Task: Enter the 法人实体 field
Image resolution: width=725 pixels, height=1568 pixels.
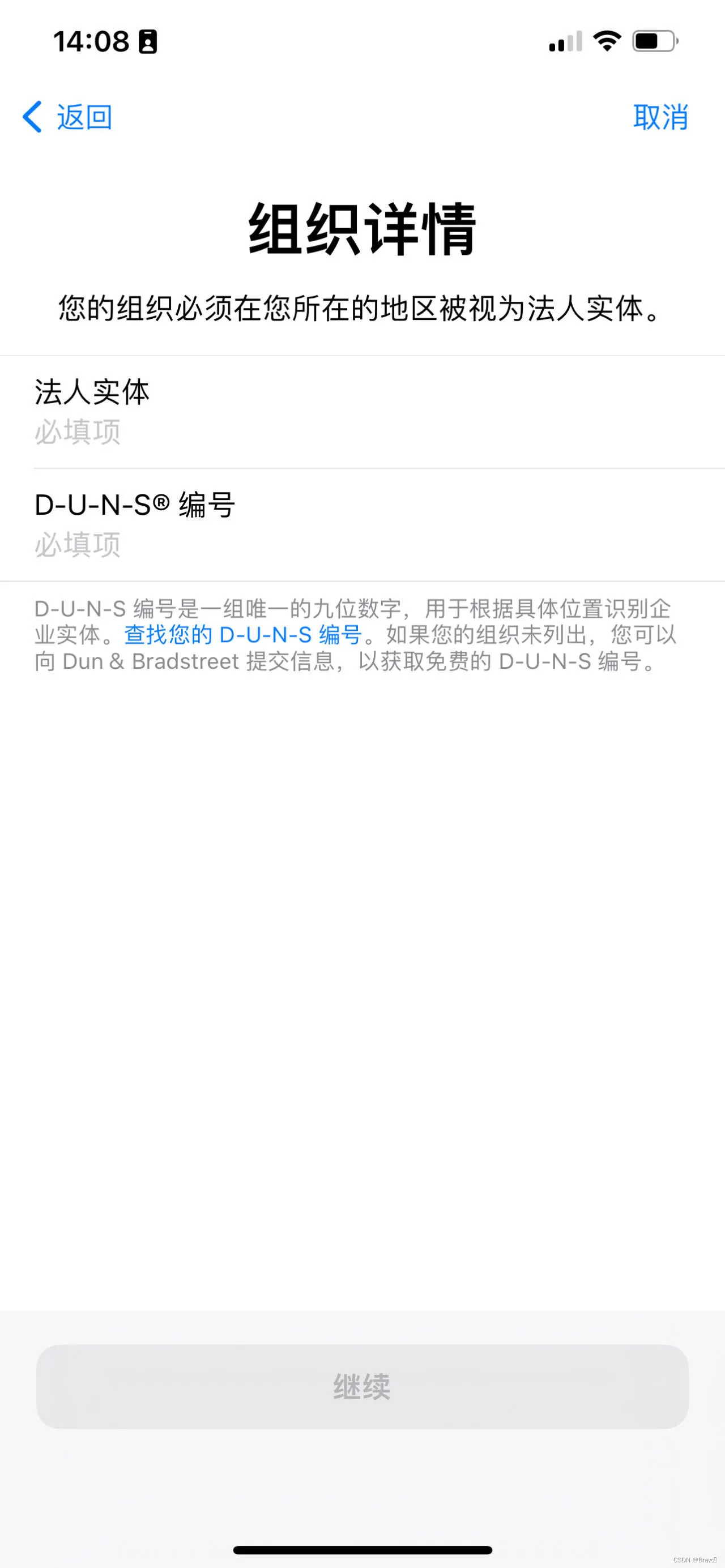Action: click(362, 412)
